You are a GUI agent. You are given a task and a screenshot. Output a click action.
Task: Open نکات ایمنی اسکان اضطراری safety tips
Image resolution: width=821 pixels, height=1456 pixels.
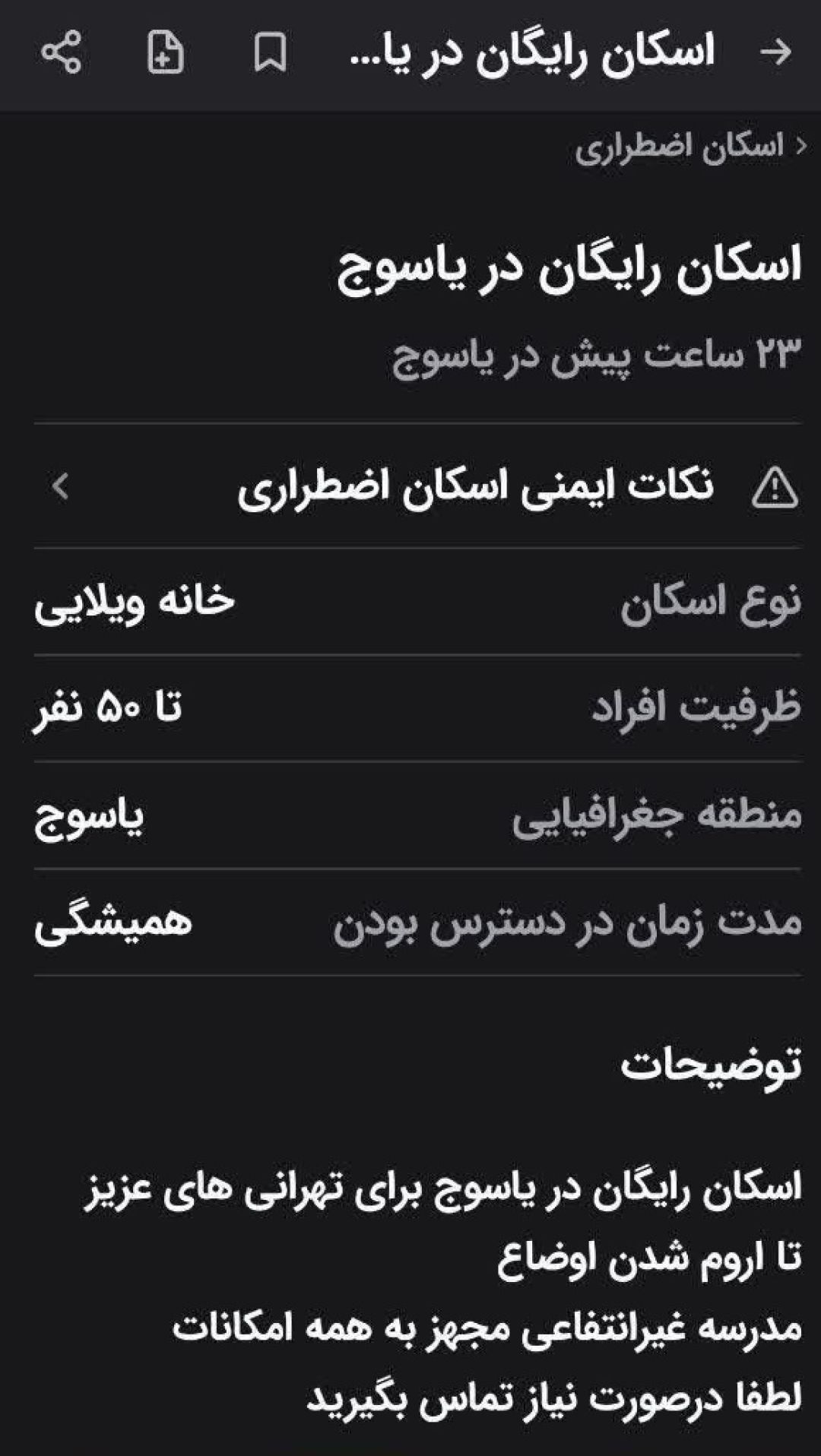(418, 486)
